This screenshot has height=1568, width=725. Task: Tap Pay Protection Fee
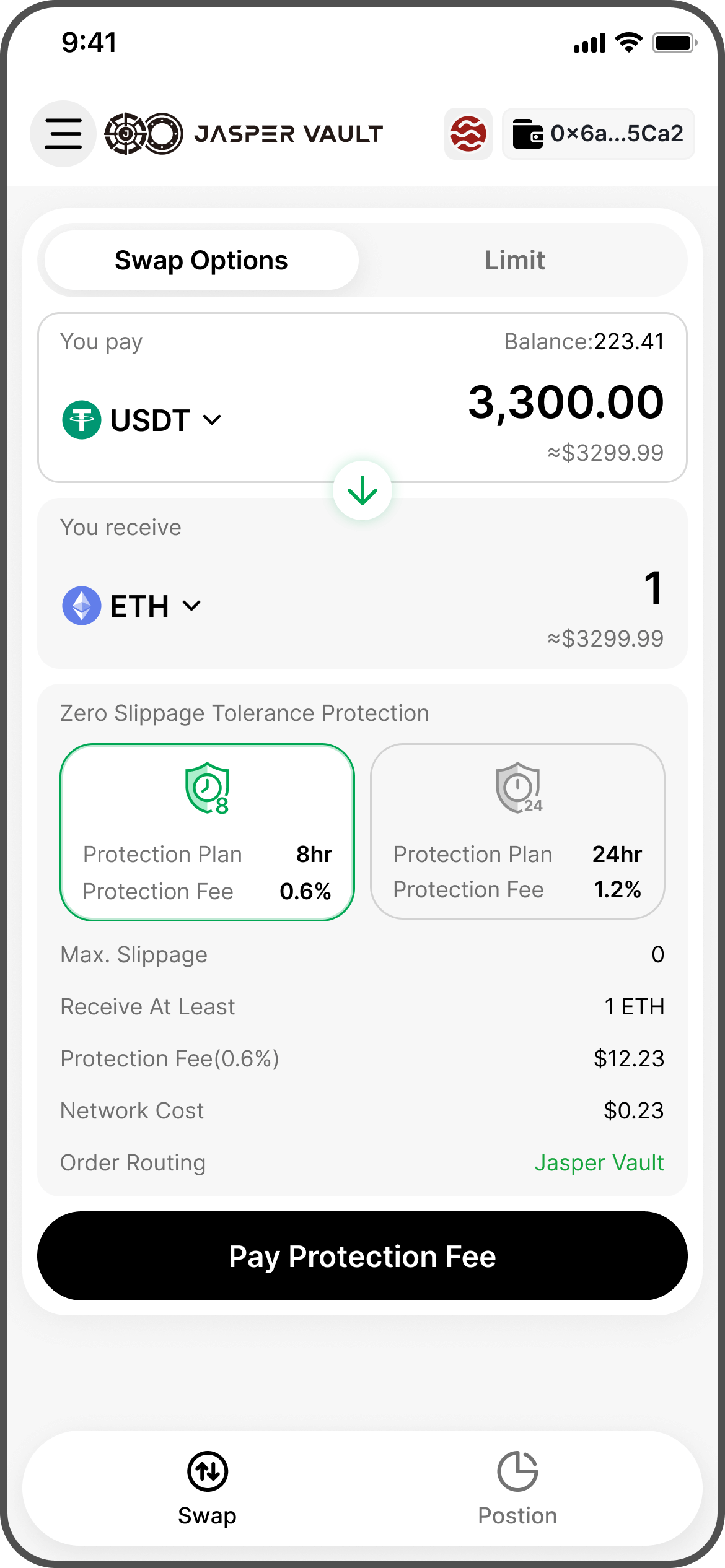tap(362, 1256)
